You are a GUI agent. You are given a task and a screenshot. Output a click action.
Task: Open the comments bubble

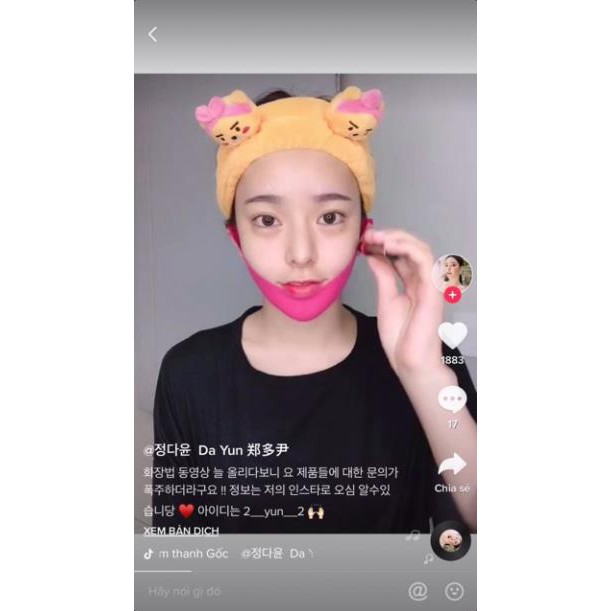[452, 399]
